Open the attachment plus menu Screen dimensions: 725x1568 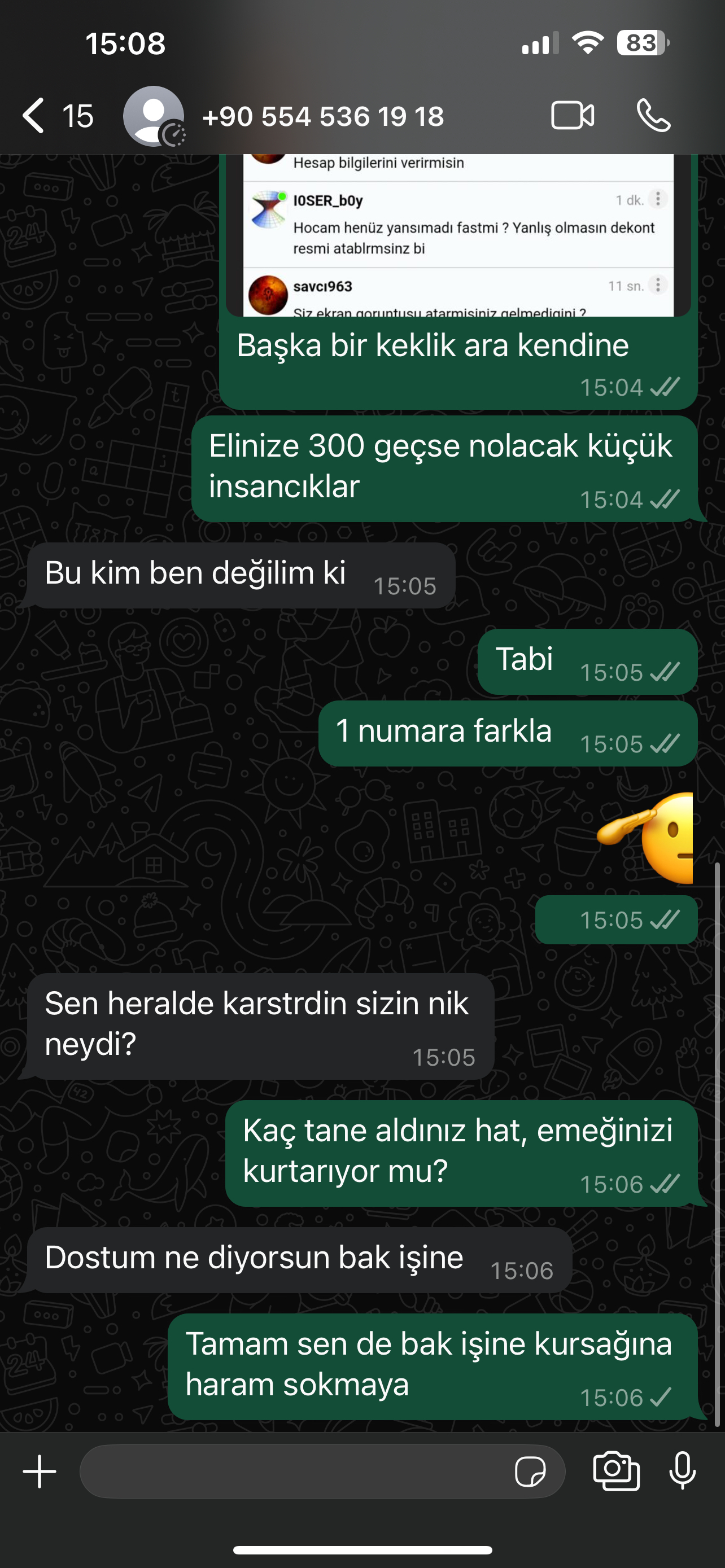tap(40, 1471)
